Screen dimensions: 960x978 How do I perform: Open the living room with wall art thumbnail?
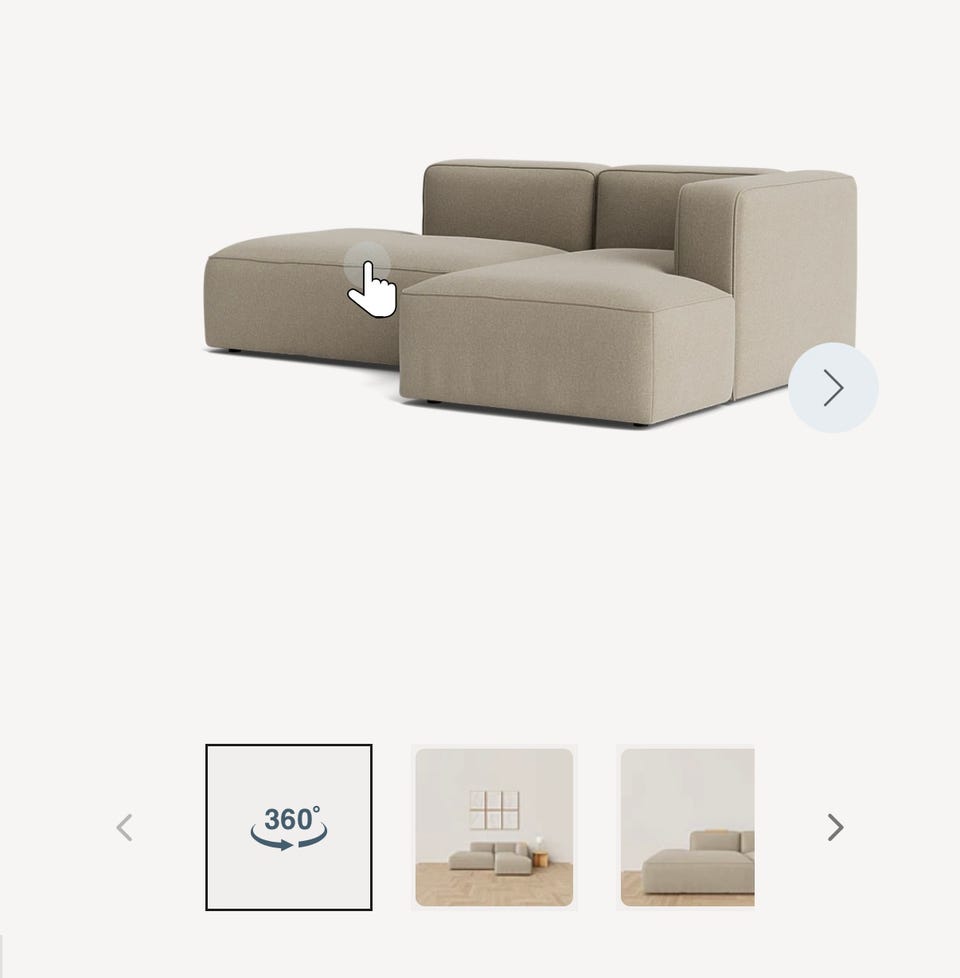click(494, 827)
